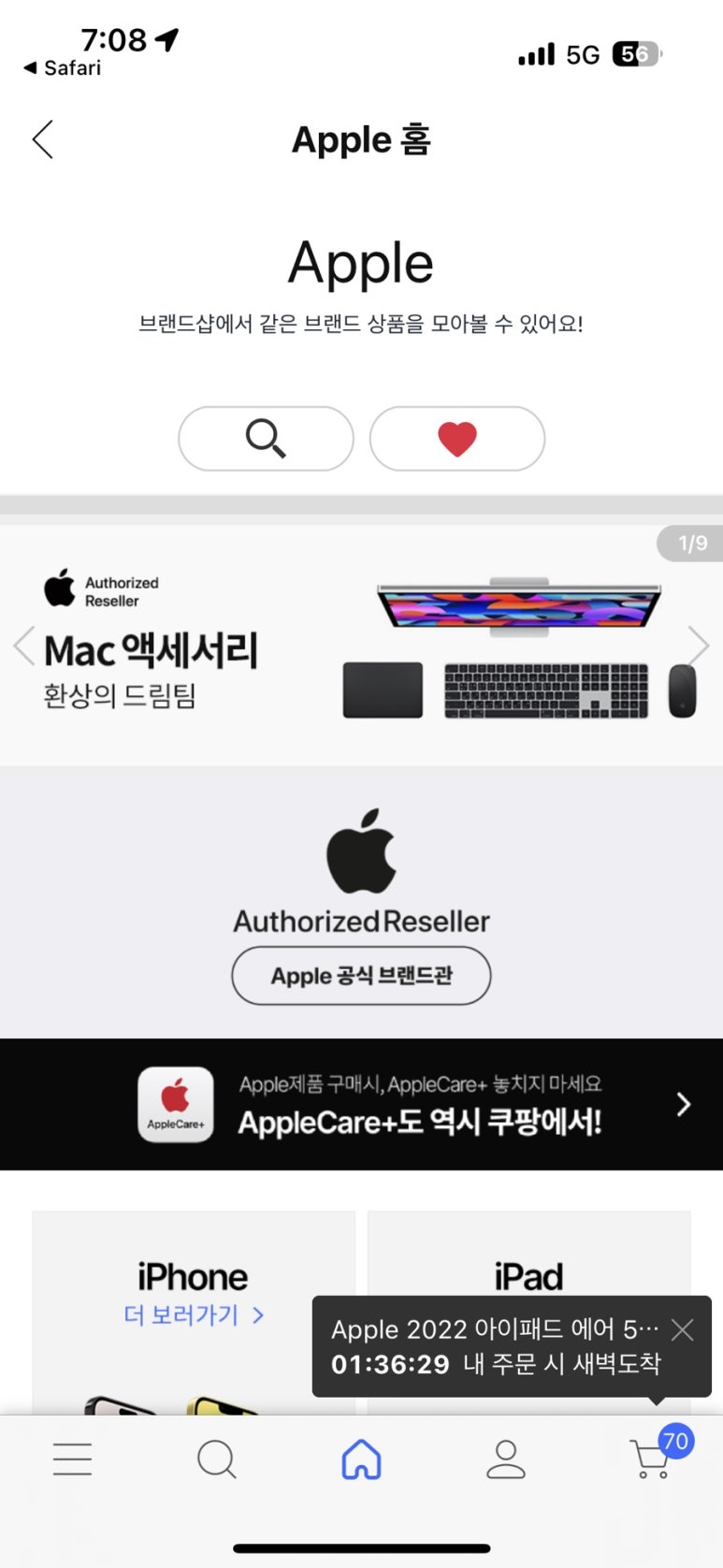Open my account profile tab
This screenshot has width=723, height=1568.
pos(506,1459)
